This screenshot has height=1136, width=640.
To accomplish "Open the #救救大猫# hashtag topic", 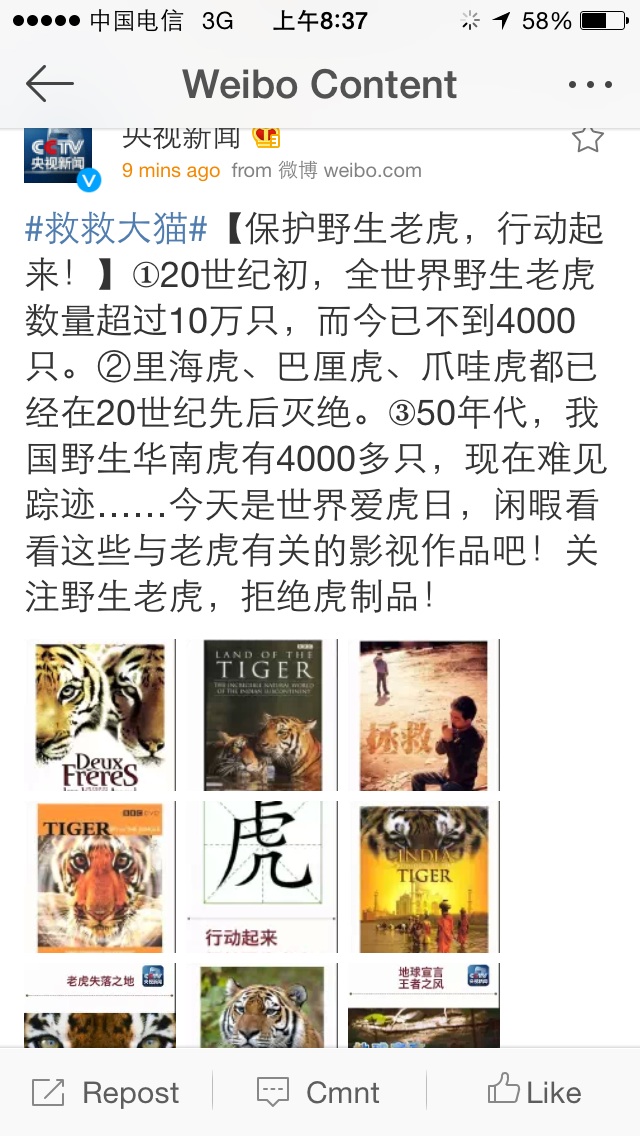I will (116, 230).
